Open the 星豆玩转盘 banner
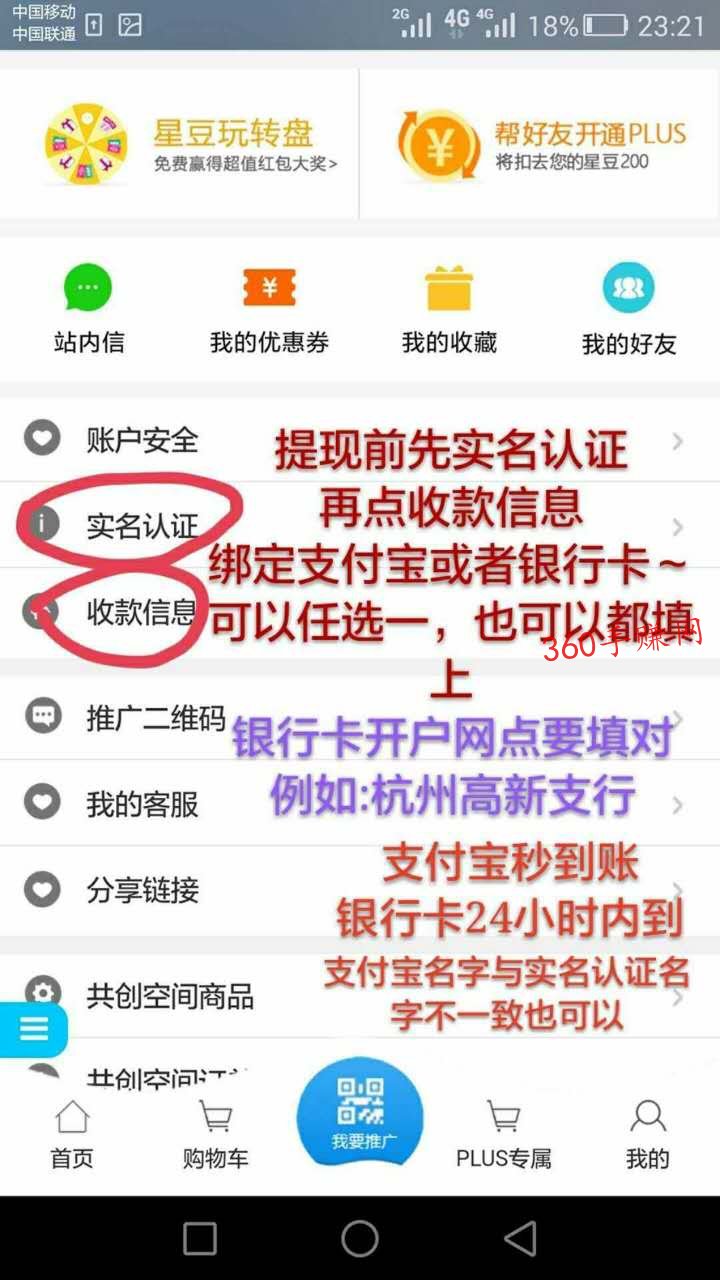This screenshot has width=720, height=1280. point(190,143)
